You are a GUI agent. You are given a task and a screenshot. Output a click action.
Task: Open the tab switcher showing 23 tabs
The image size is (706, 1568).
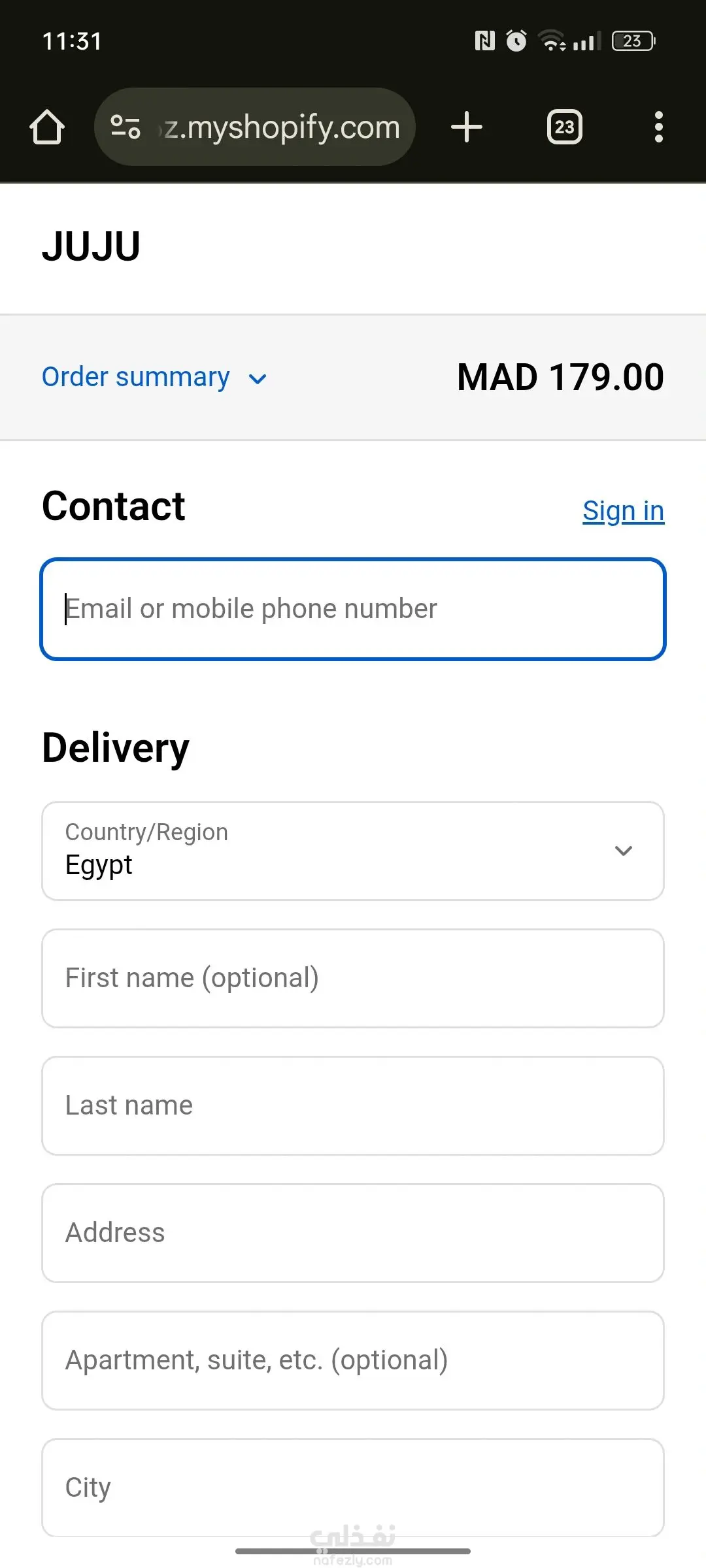pyautogui.click(x=564, y=127)
